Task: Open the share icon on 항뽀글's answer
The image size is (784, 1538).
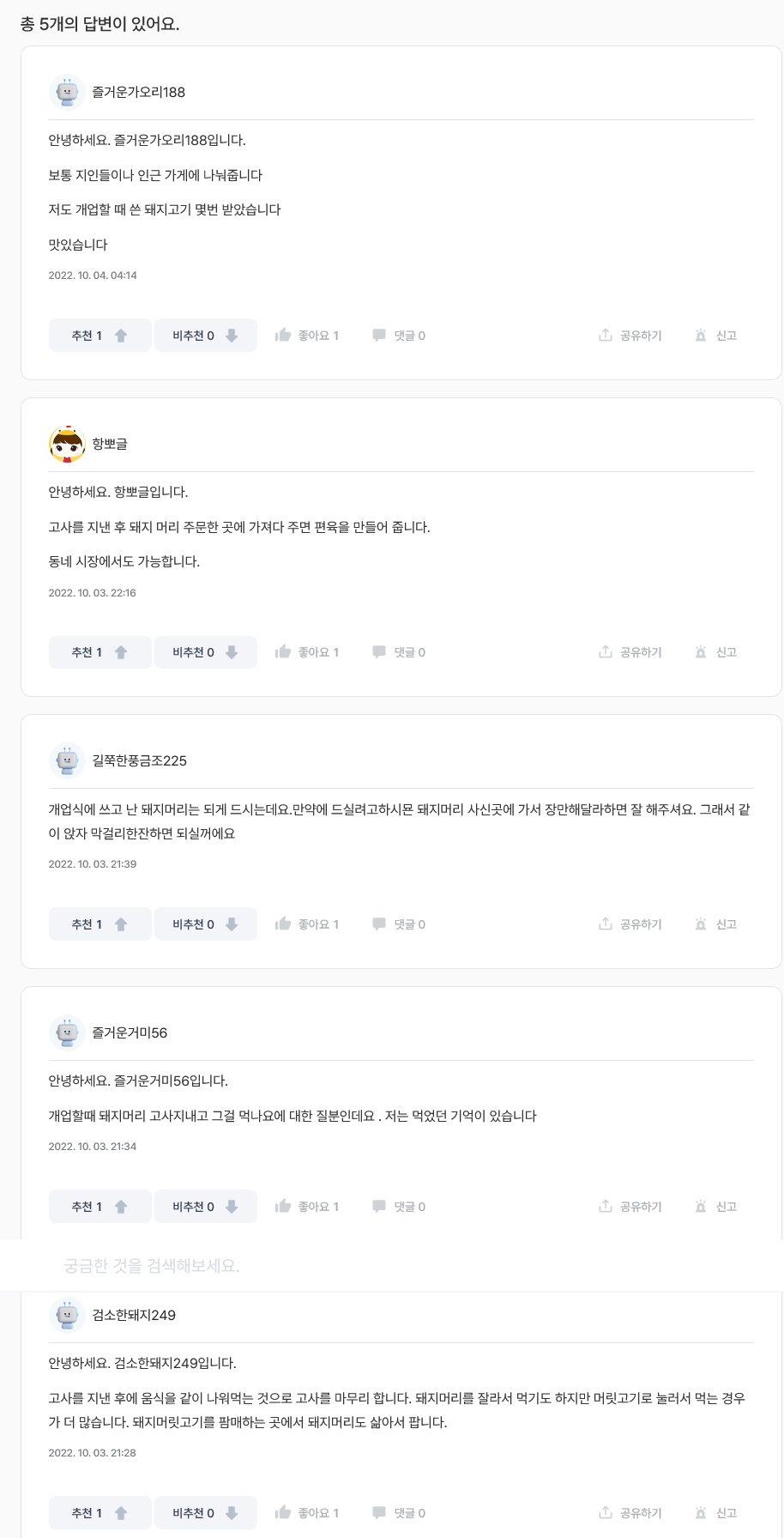Action: click(605, 651)
